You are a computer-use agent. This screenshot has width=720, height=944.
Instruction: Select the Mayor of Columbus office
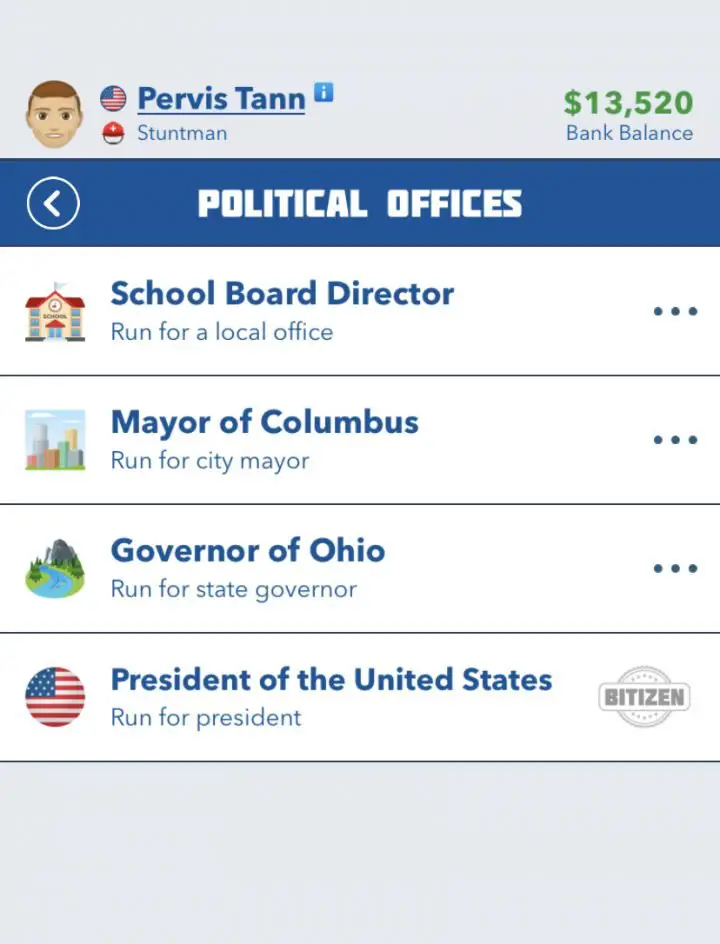click(x=265, y=439)
